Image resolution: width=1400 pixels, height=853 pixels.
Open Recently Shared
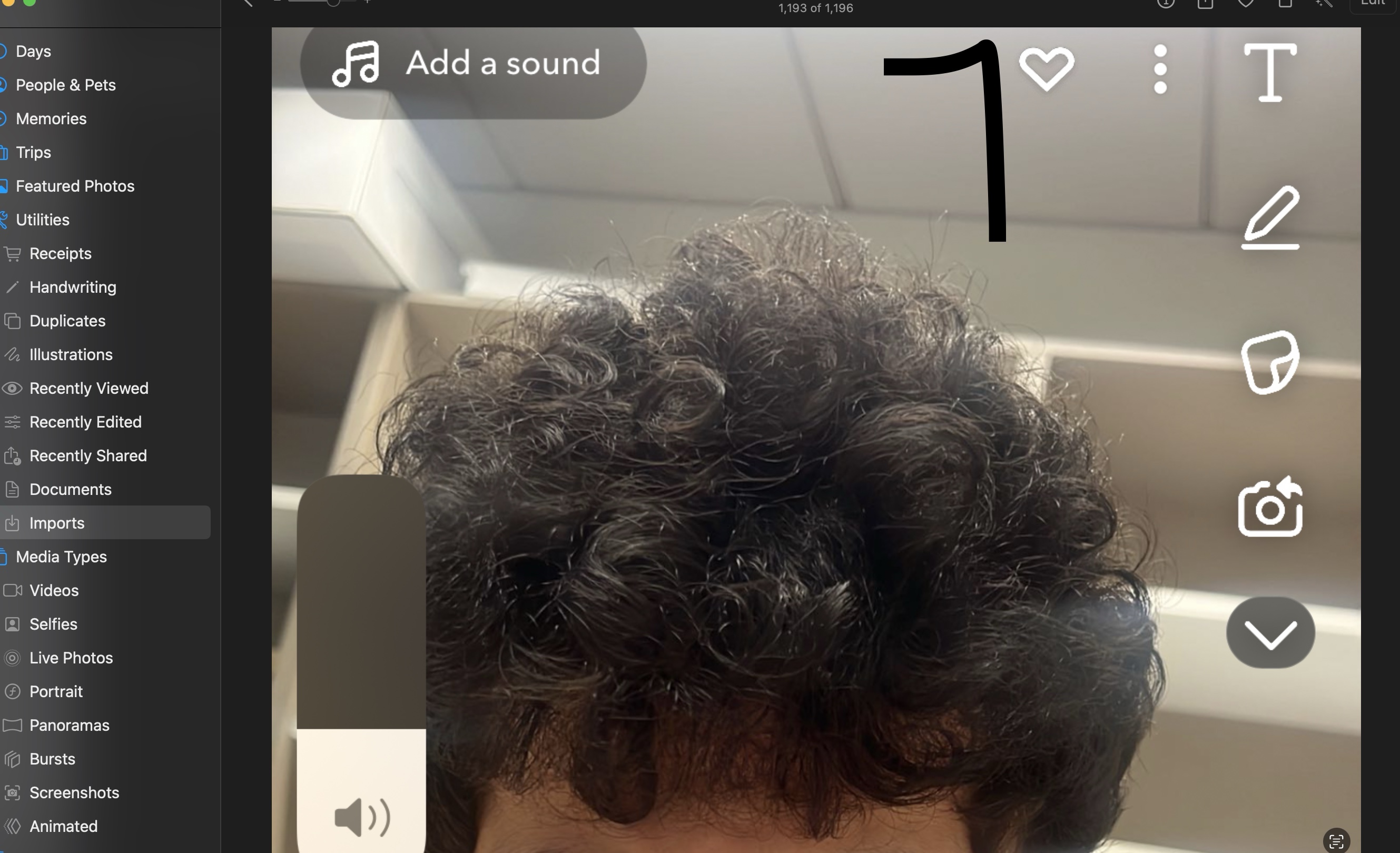tap(87, 455)
